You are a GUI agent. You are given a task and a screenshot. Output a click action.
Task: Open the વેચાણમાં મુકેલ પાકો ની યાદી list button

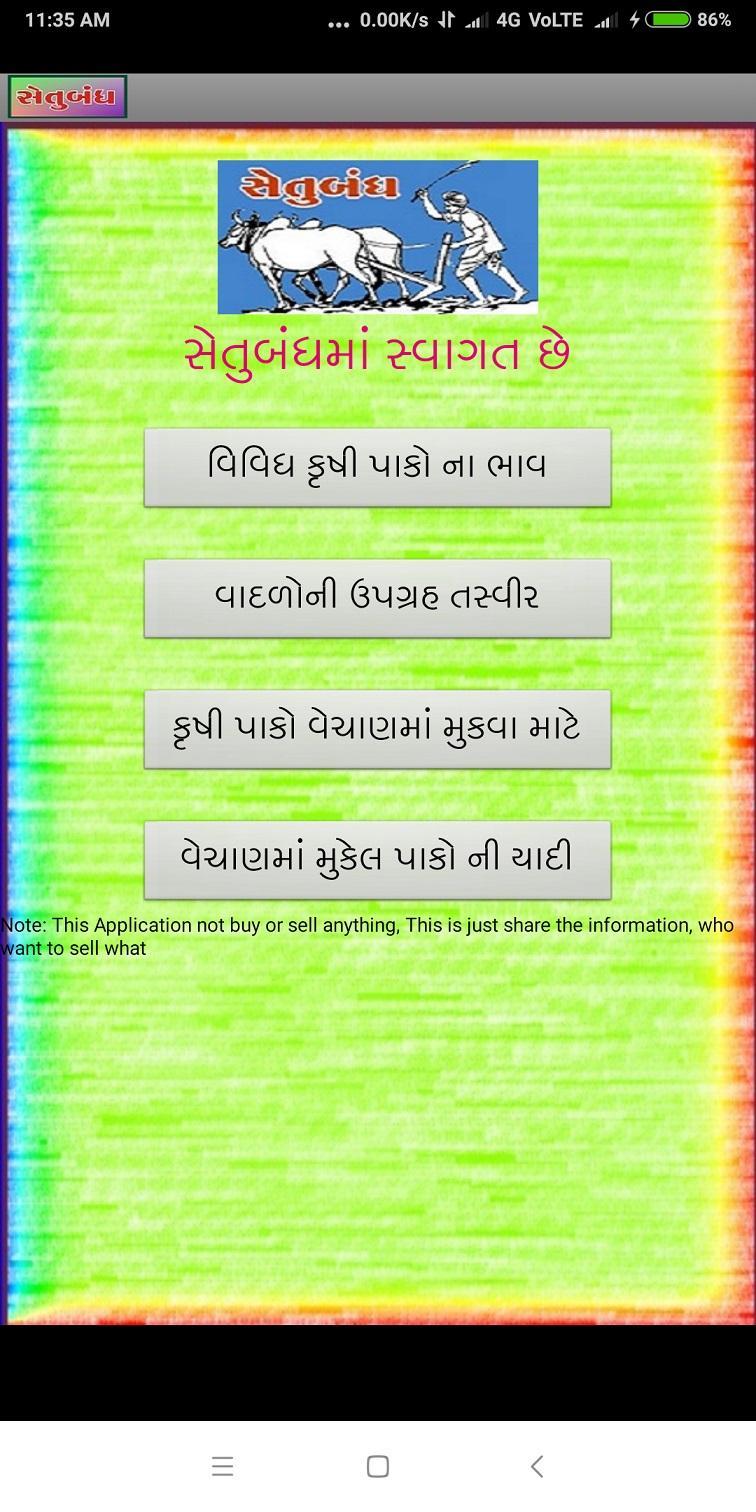click(x=377, y=859)
